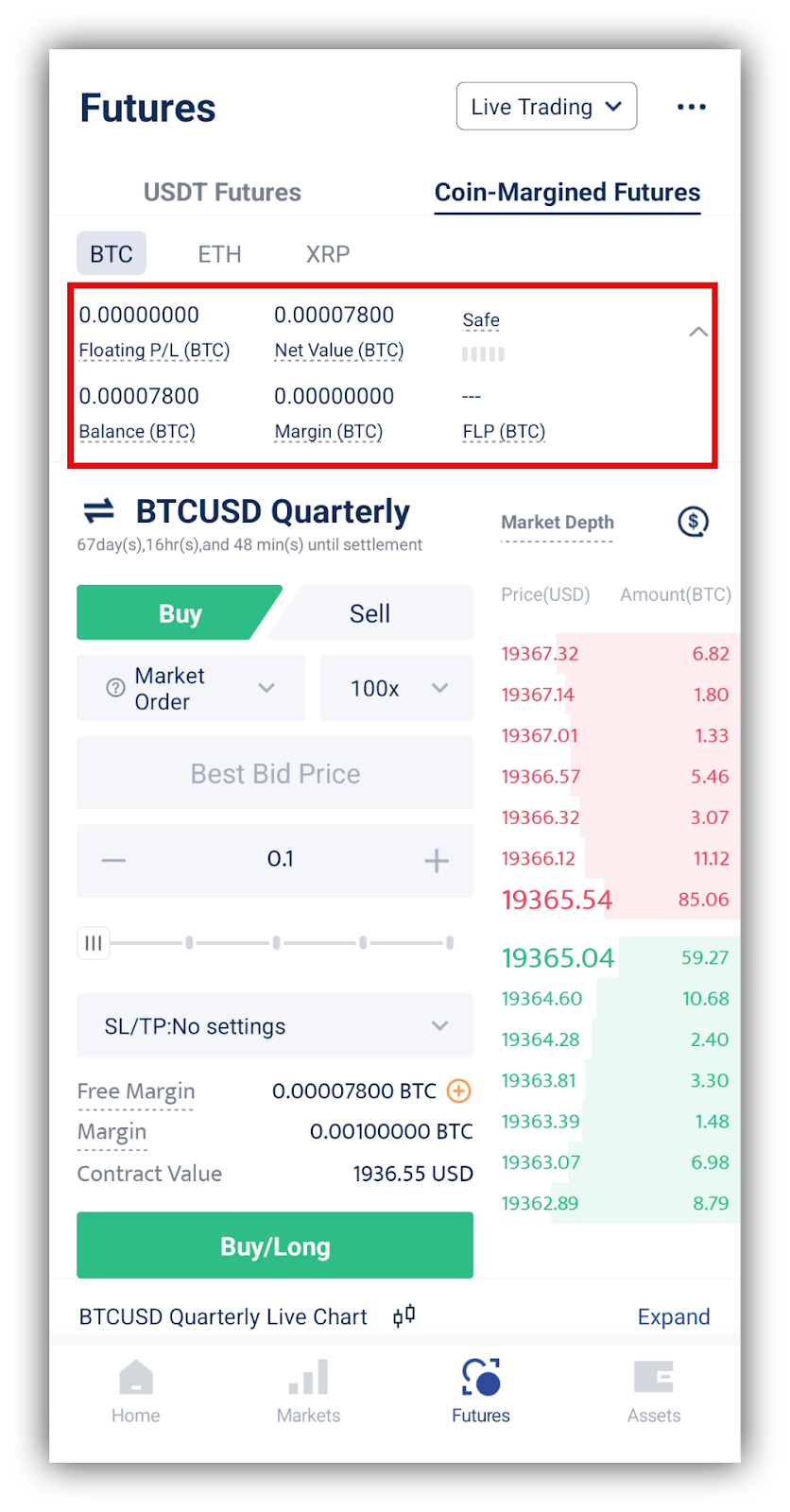Expand the BTCUSD Quarterly live chart
This screenshot has width=790, height=1512.
(673, 1316)
